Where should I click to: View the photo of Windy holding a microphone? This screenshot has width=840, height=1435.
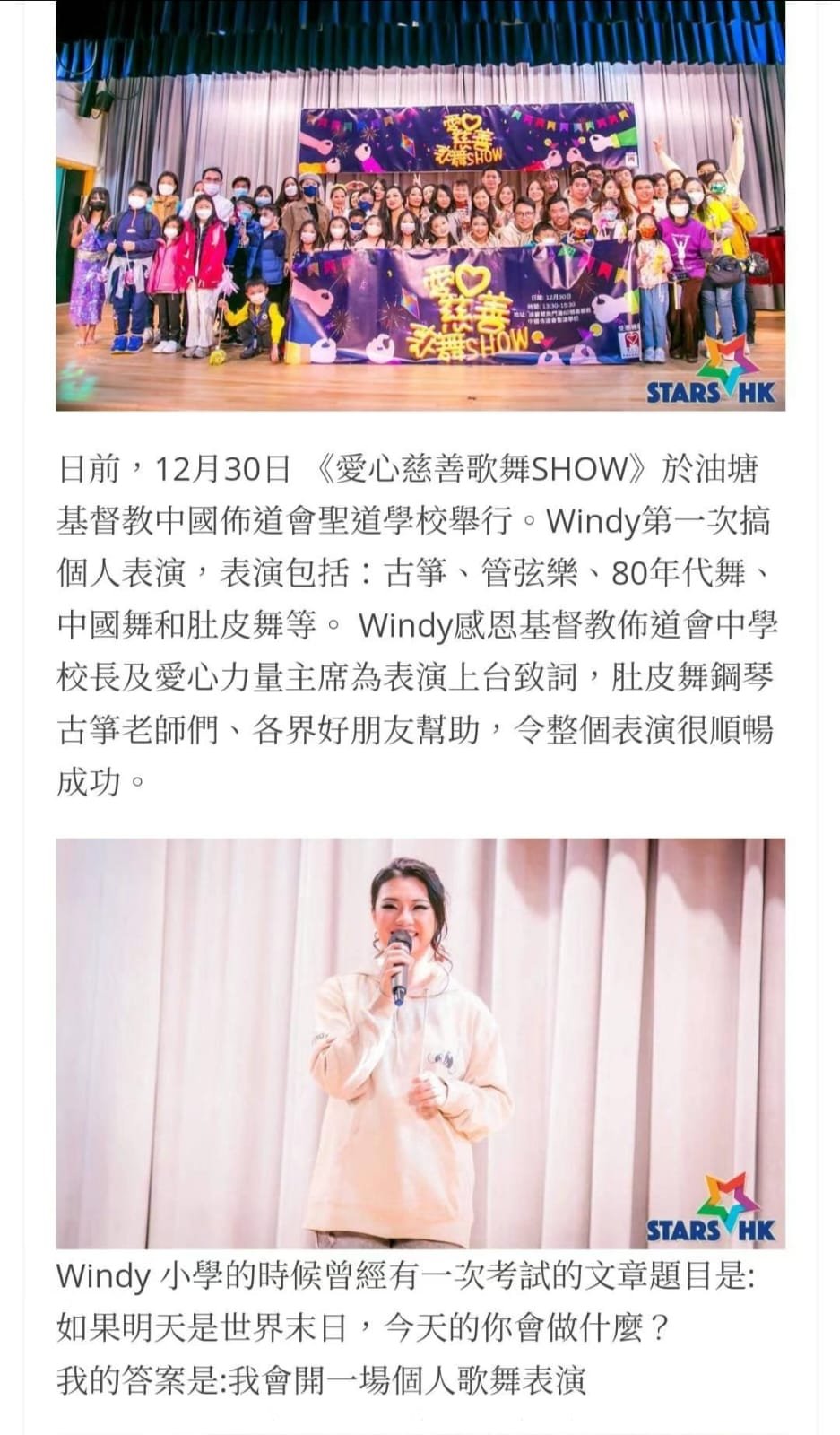coord(420,1042)
